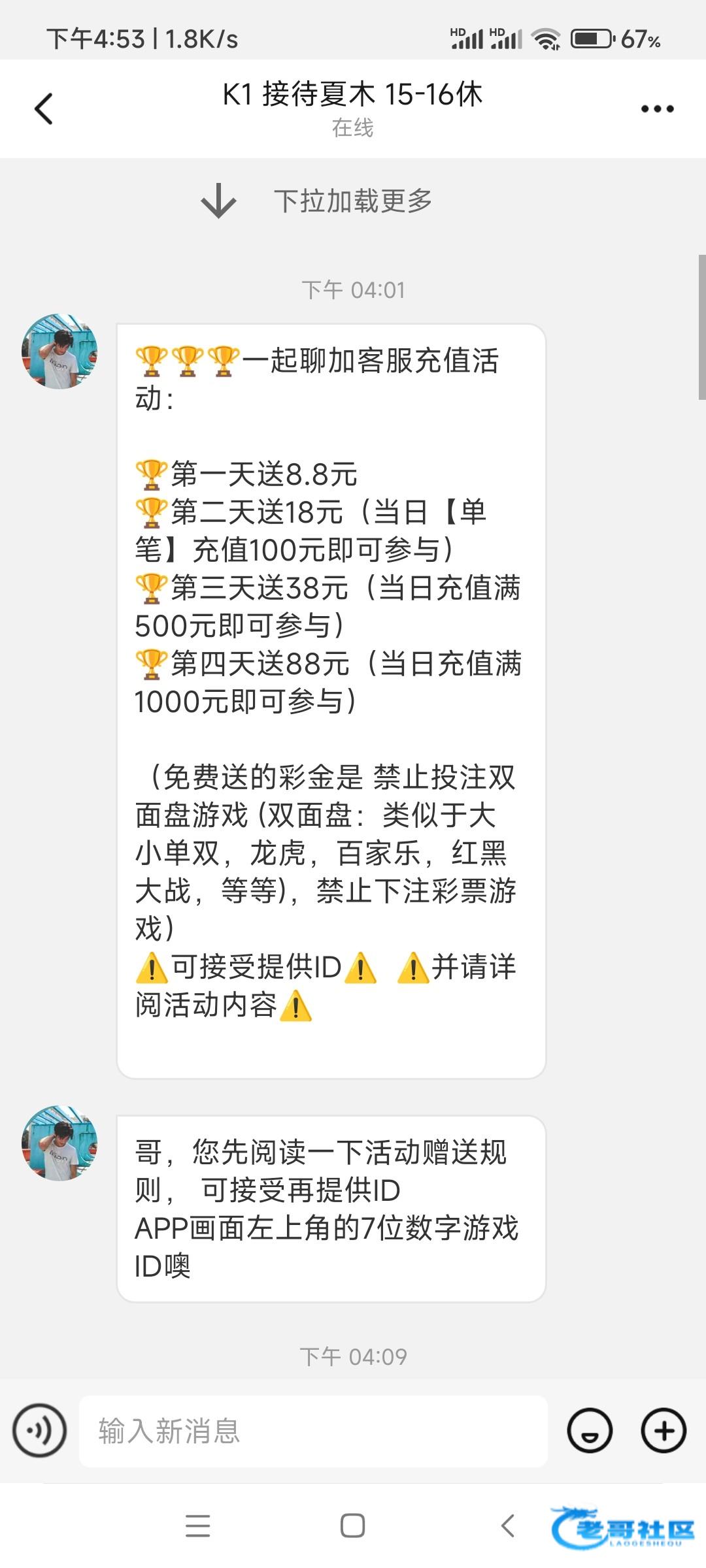Open the plus attachment menu
Image resolution: width=706 pixels, height=1568 pixels.
click(x=663, y=1431)
